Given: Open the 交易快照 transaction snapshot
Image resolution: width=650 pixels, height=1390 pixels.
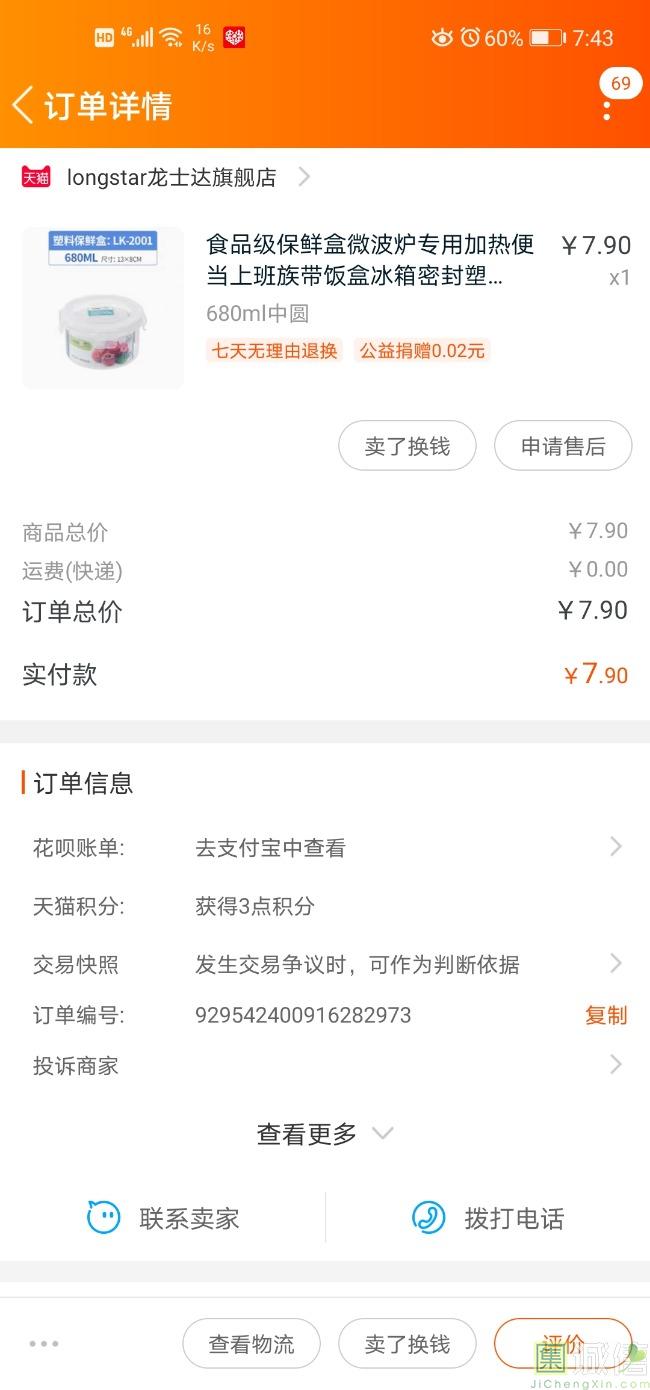Looking at the screenshot, I should pos(327,964).
